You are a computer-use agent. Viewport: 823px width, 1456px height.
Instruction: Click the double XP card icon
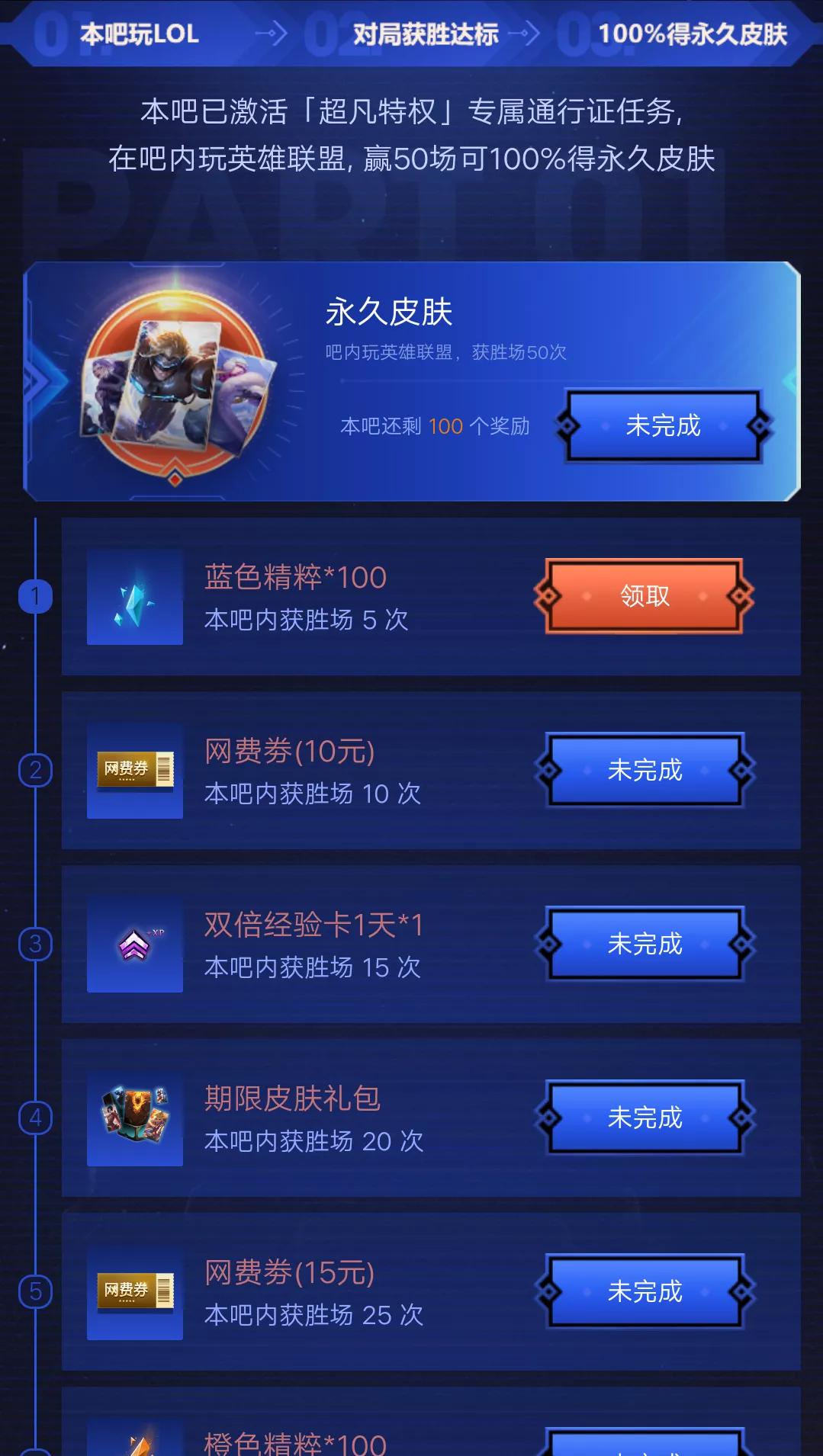click(x=136, y=945)
